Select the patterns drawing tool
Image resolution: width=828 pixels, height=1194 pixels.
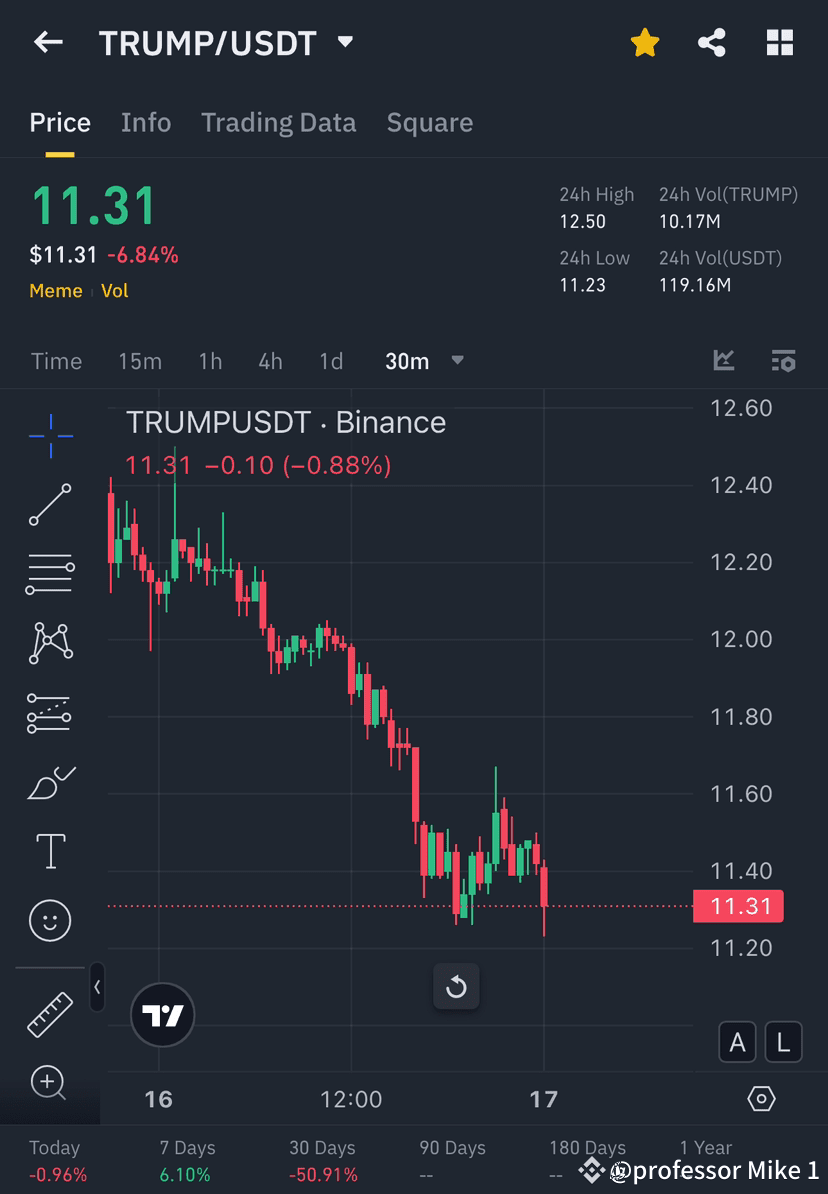(50, 643)
